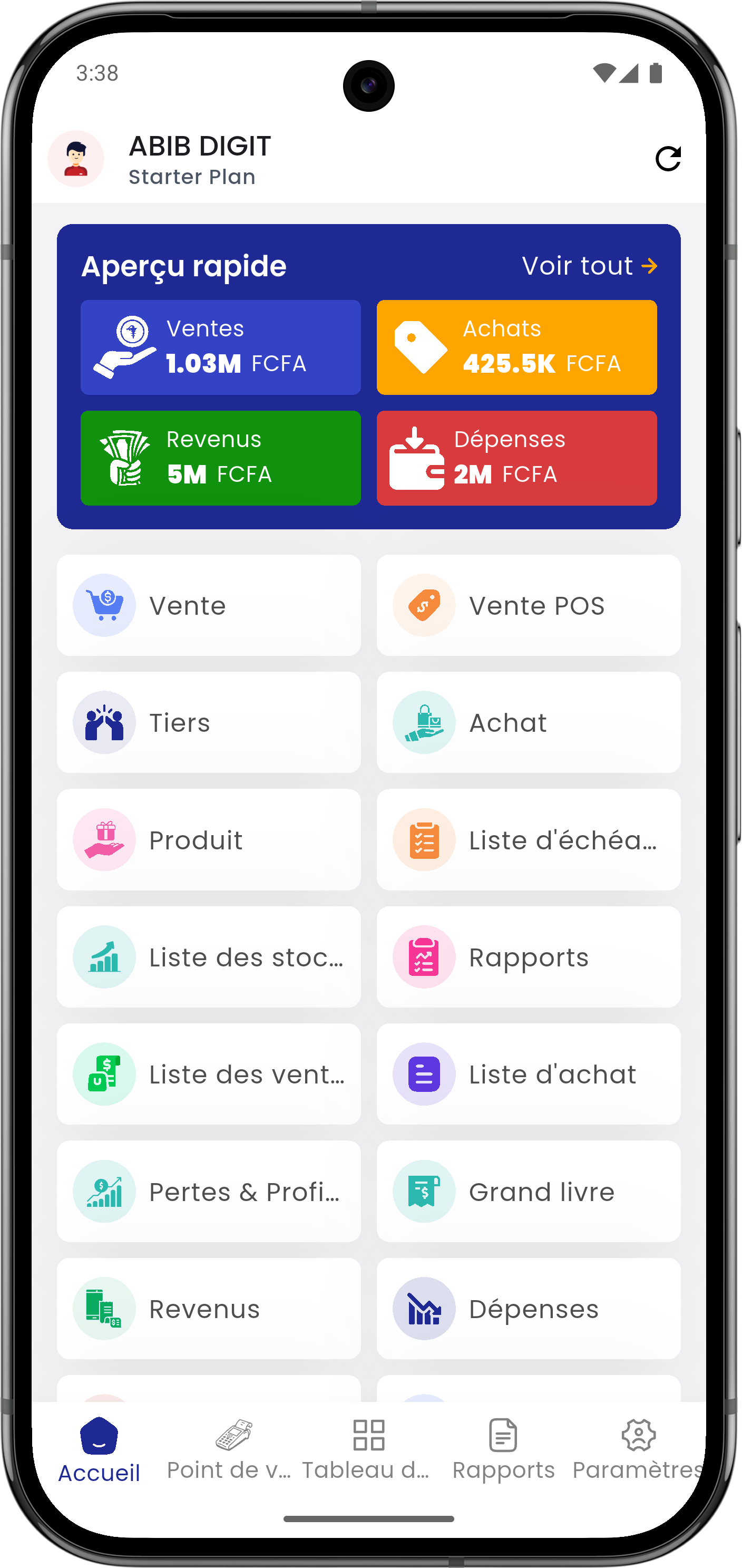Viewport: 742px width, 1568px height.
Task: Open Voir tout link
Action: click(589, 266)
